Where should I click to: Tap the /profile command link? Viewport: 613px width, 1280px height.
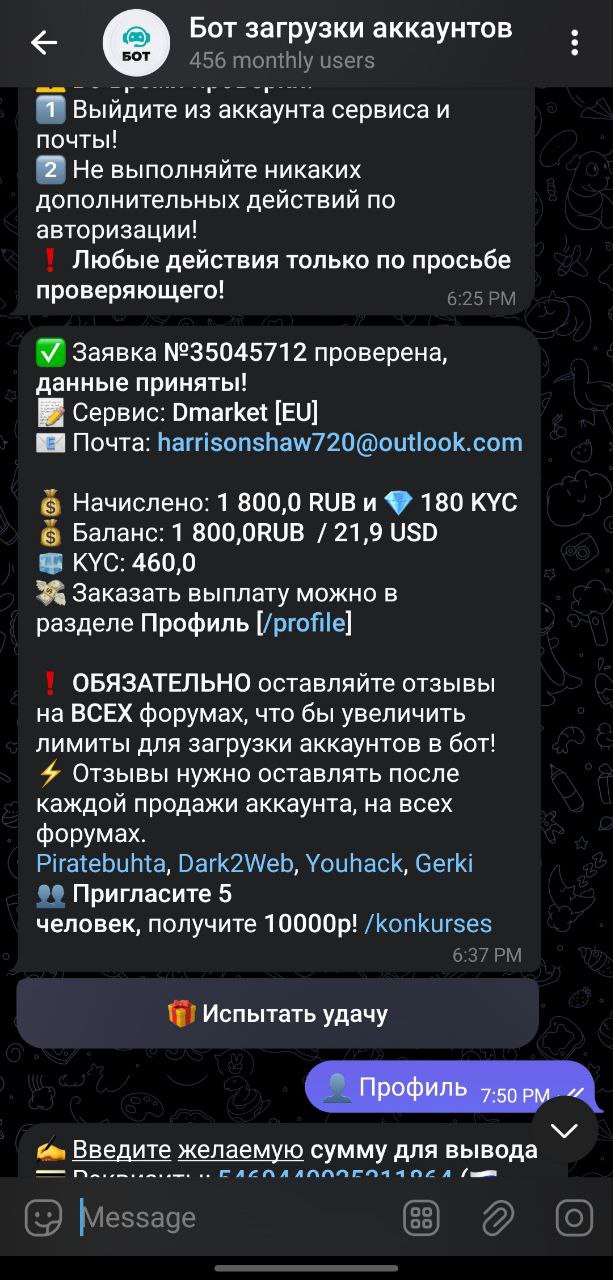point(303,624)
